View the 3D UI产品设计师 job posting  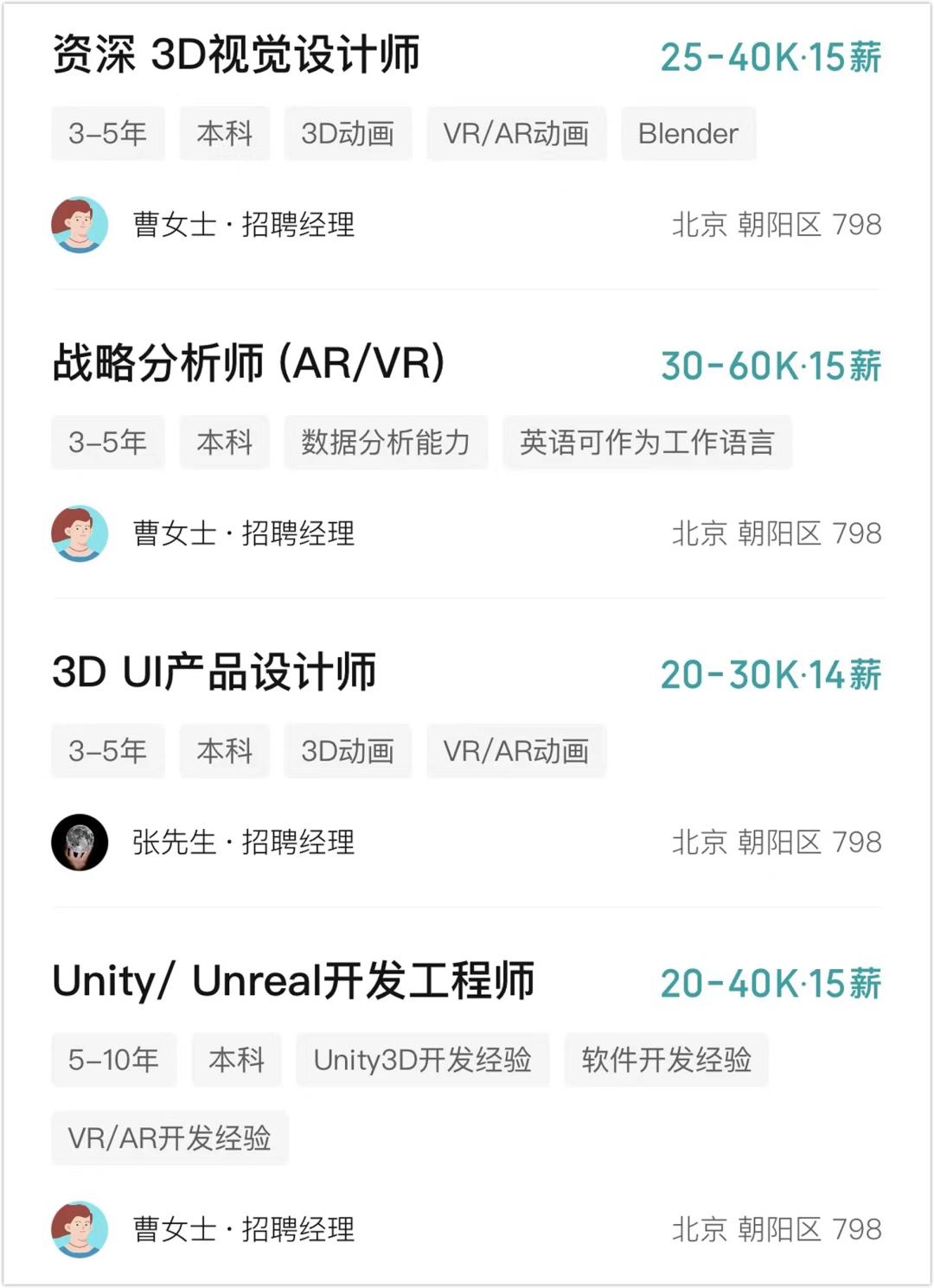[x=214, y=672]
